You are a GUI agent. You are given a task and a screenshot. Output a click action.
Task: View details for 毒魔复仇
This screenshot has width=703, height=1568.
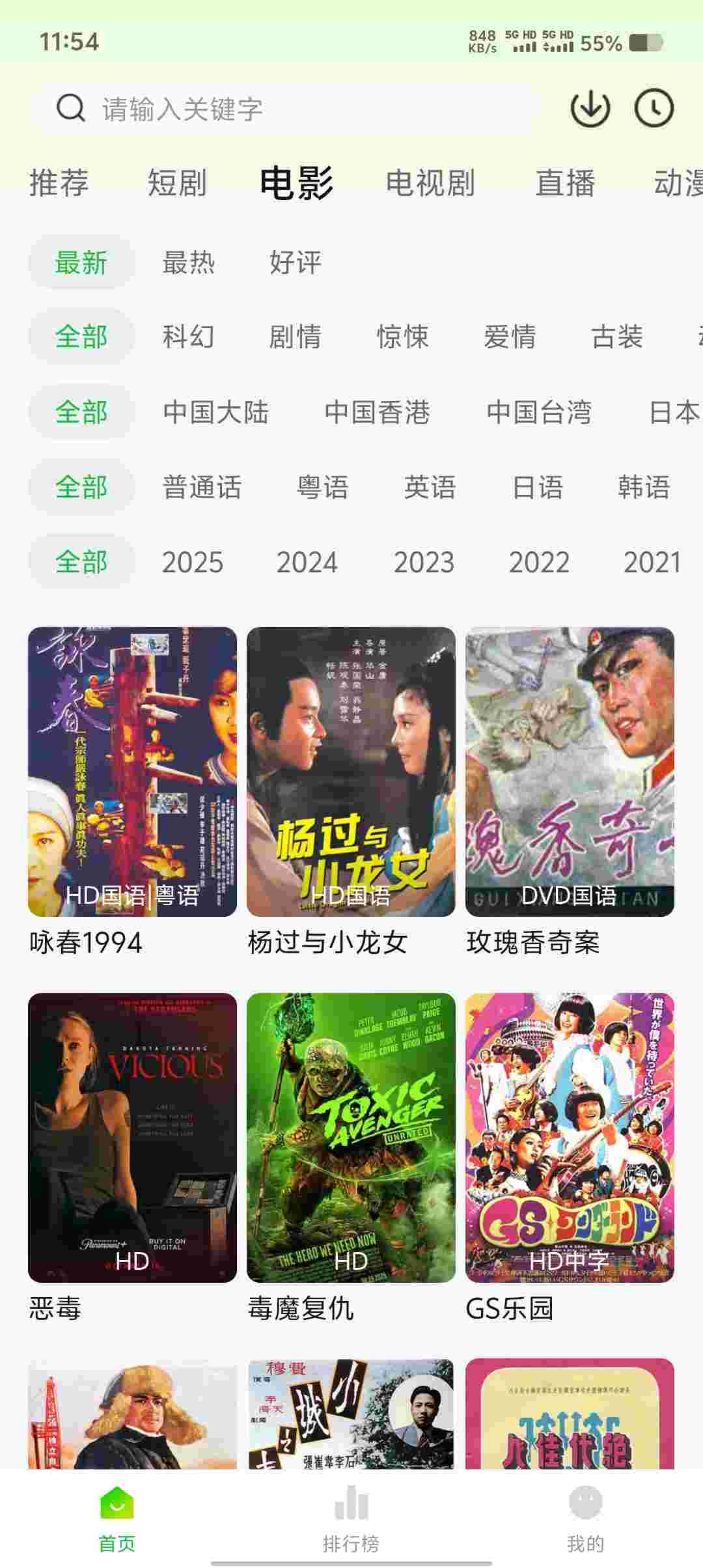[351, 1138]
